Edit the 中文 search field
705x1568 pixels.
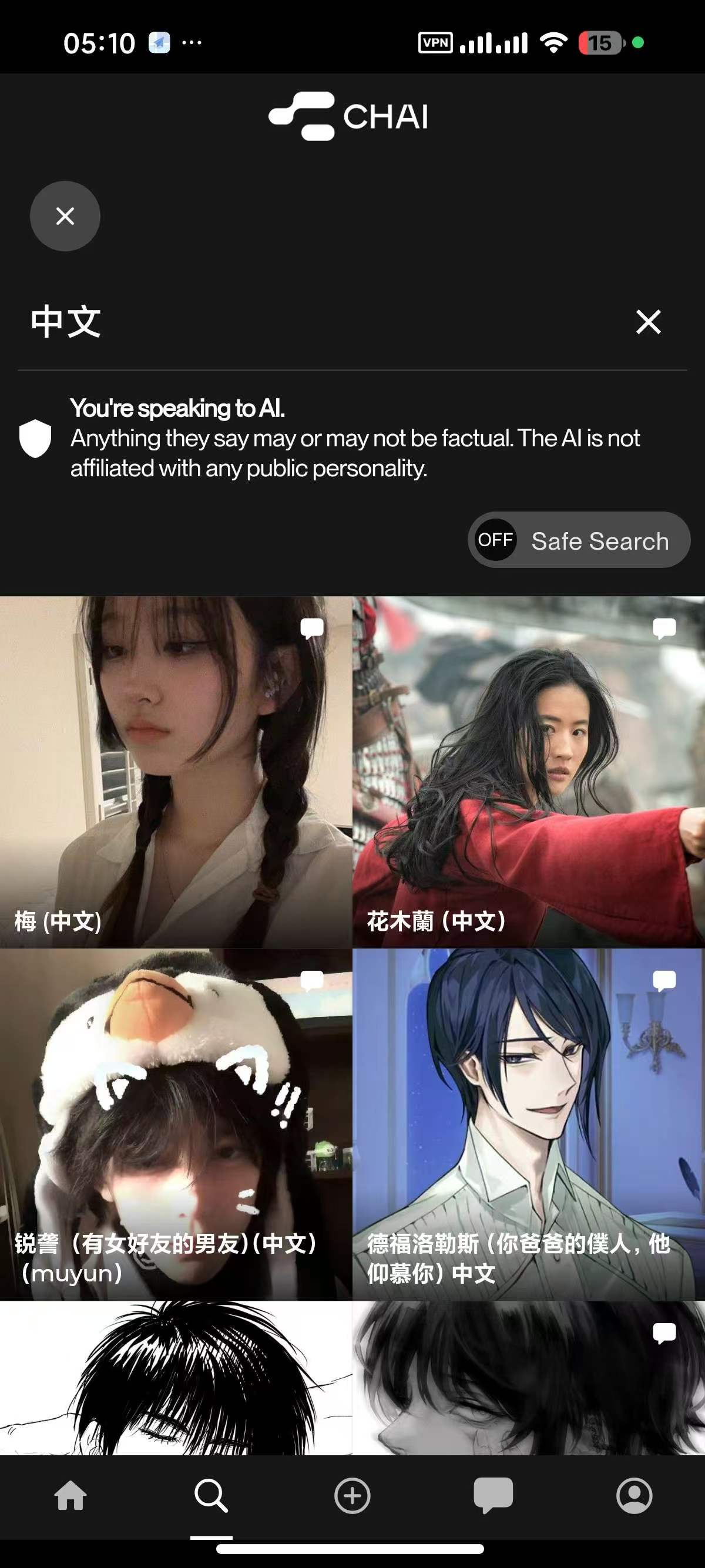click(x=304, y=321)
